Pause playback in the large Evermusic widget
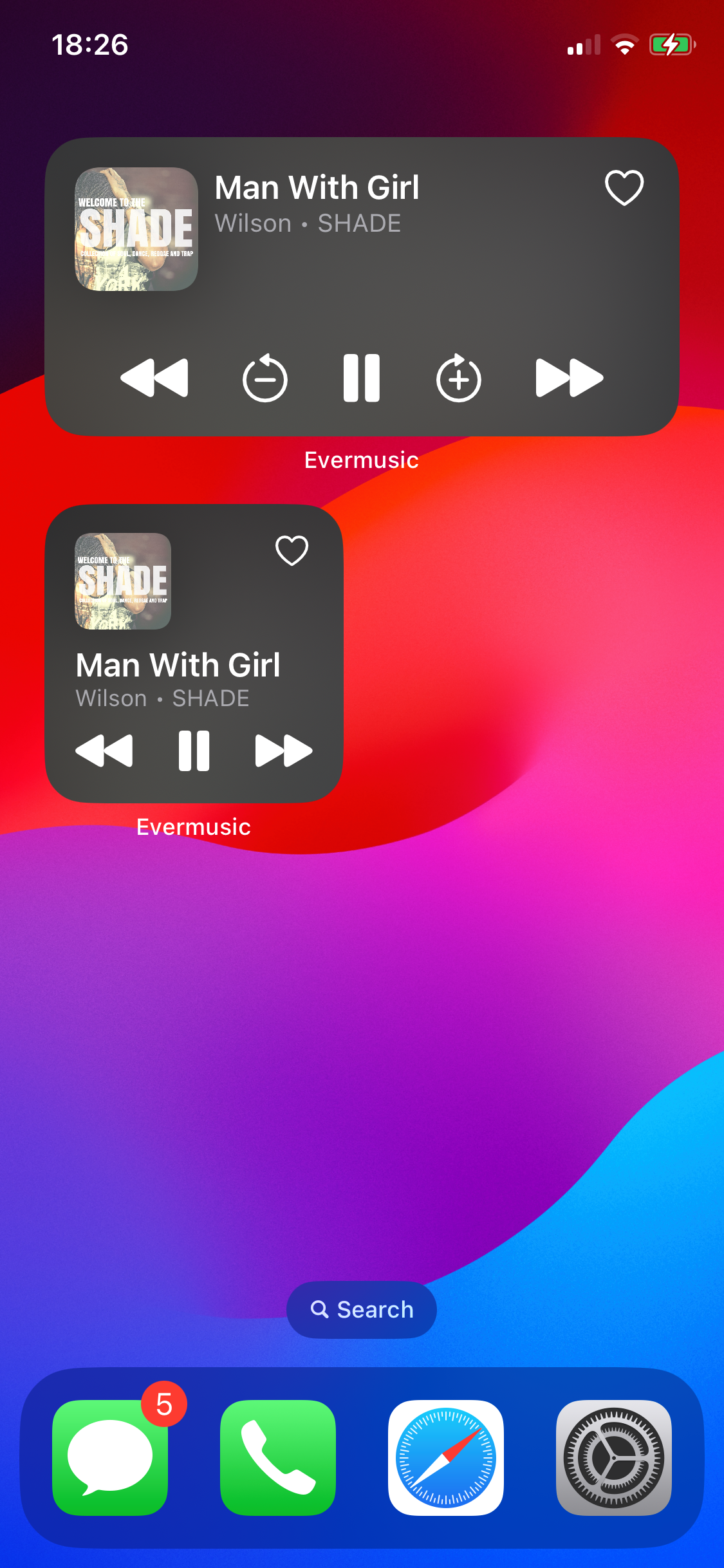 (362, 378)
